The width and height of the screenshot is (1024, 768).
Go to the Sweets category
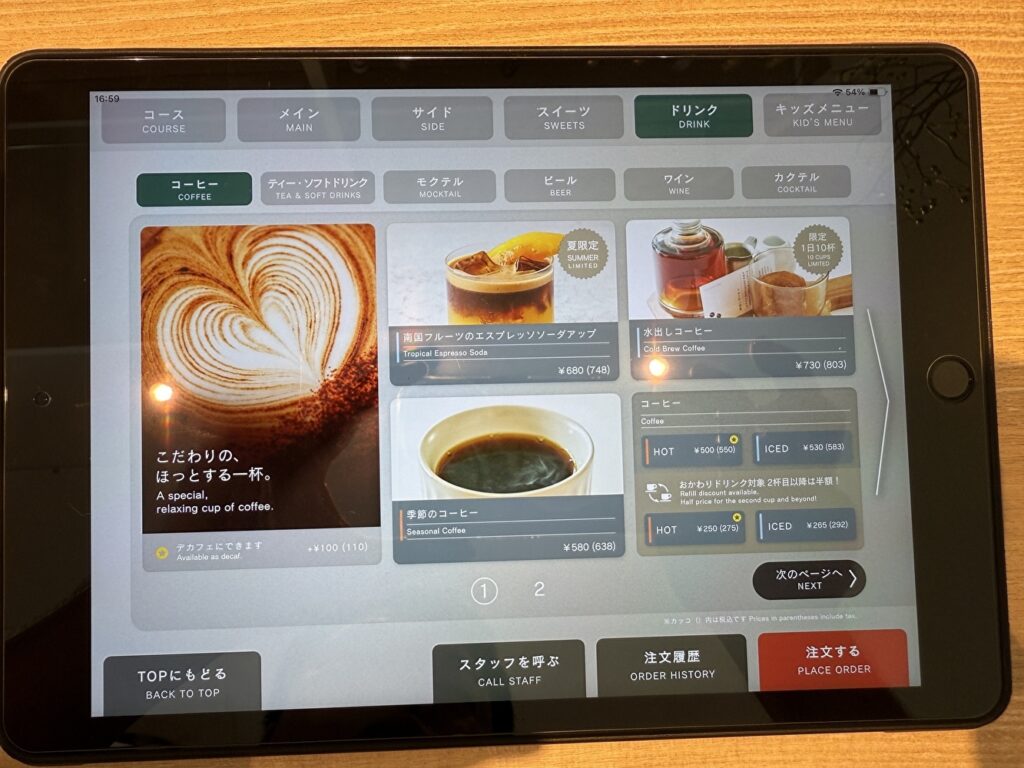point(564,117)
